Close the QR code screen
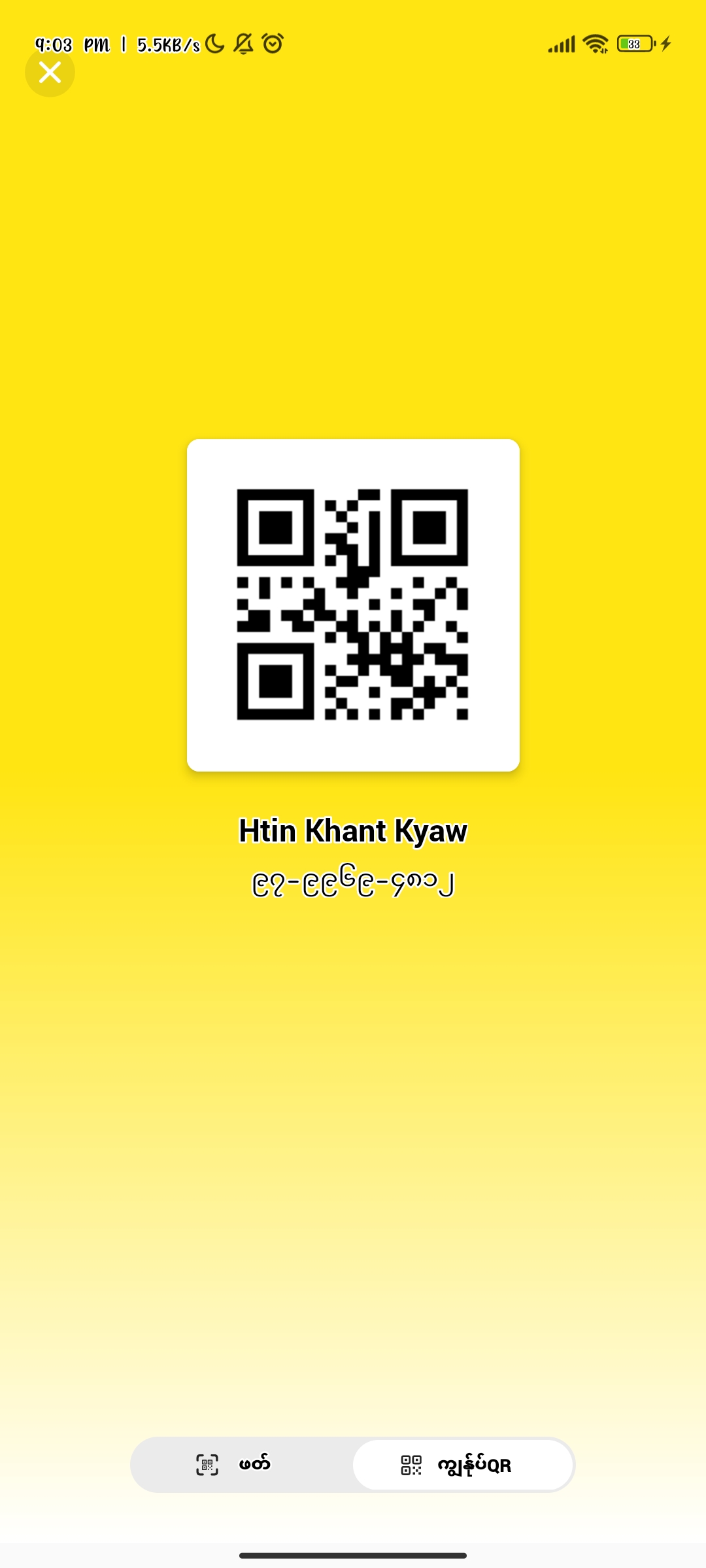Screen dimensions: 706x1568 [x=50, y=73]
